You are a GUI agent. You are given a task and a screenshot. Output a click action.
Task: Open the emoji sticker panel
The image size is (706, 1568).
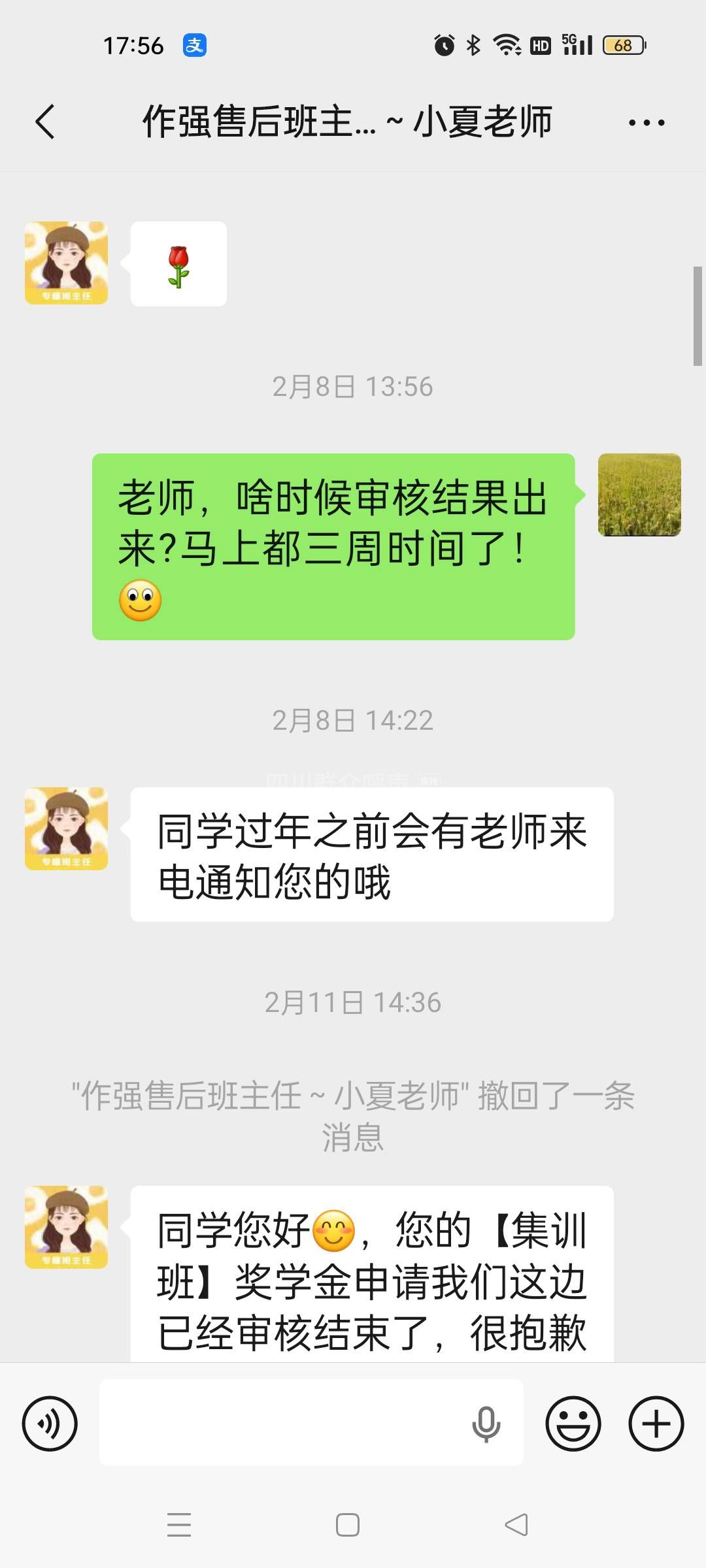[x=573, y=1424]
